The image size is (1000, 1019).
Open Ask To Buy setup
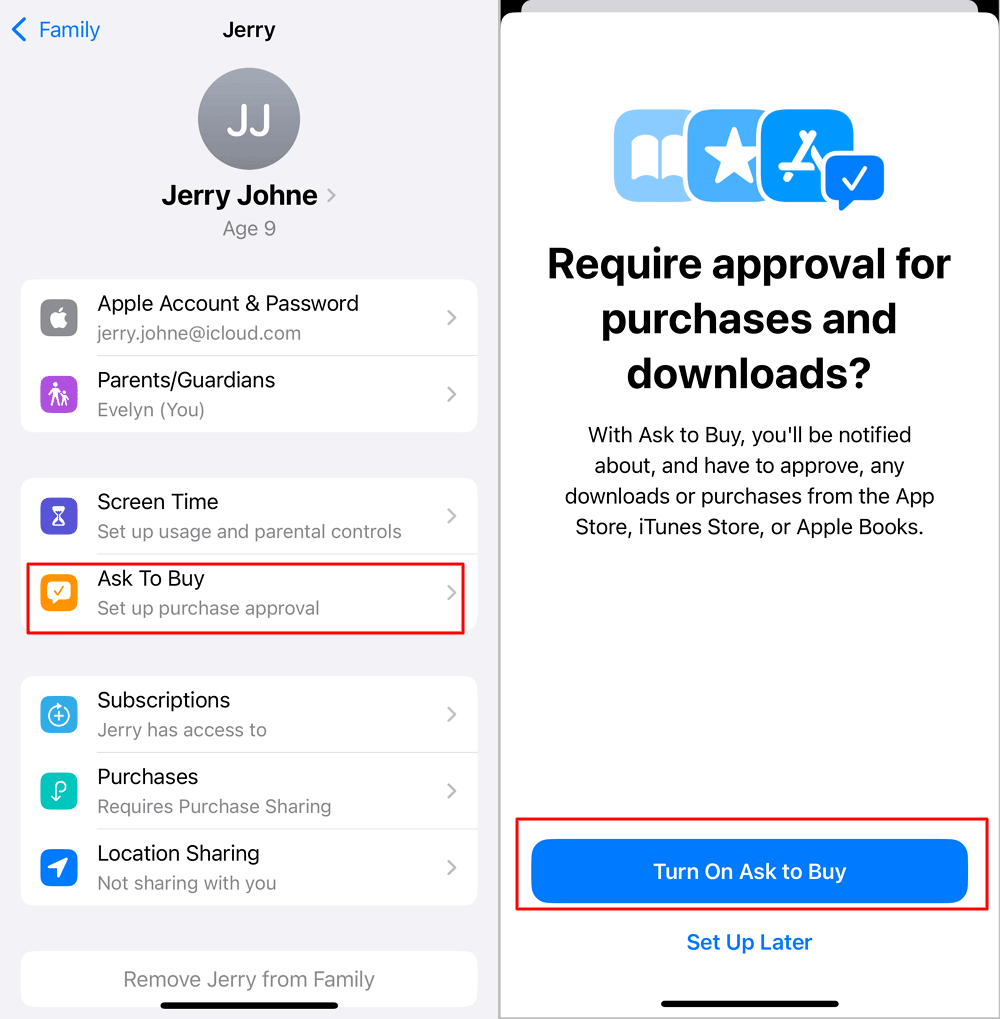pyautogui.click(x=249, y=593)
